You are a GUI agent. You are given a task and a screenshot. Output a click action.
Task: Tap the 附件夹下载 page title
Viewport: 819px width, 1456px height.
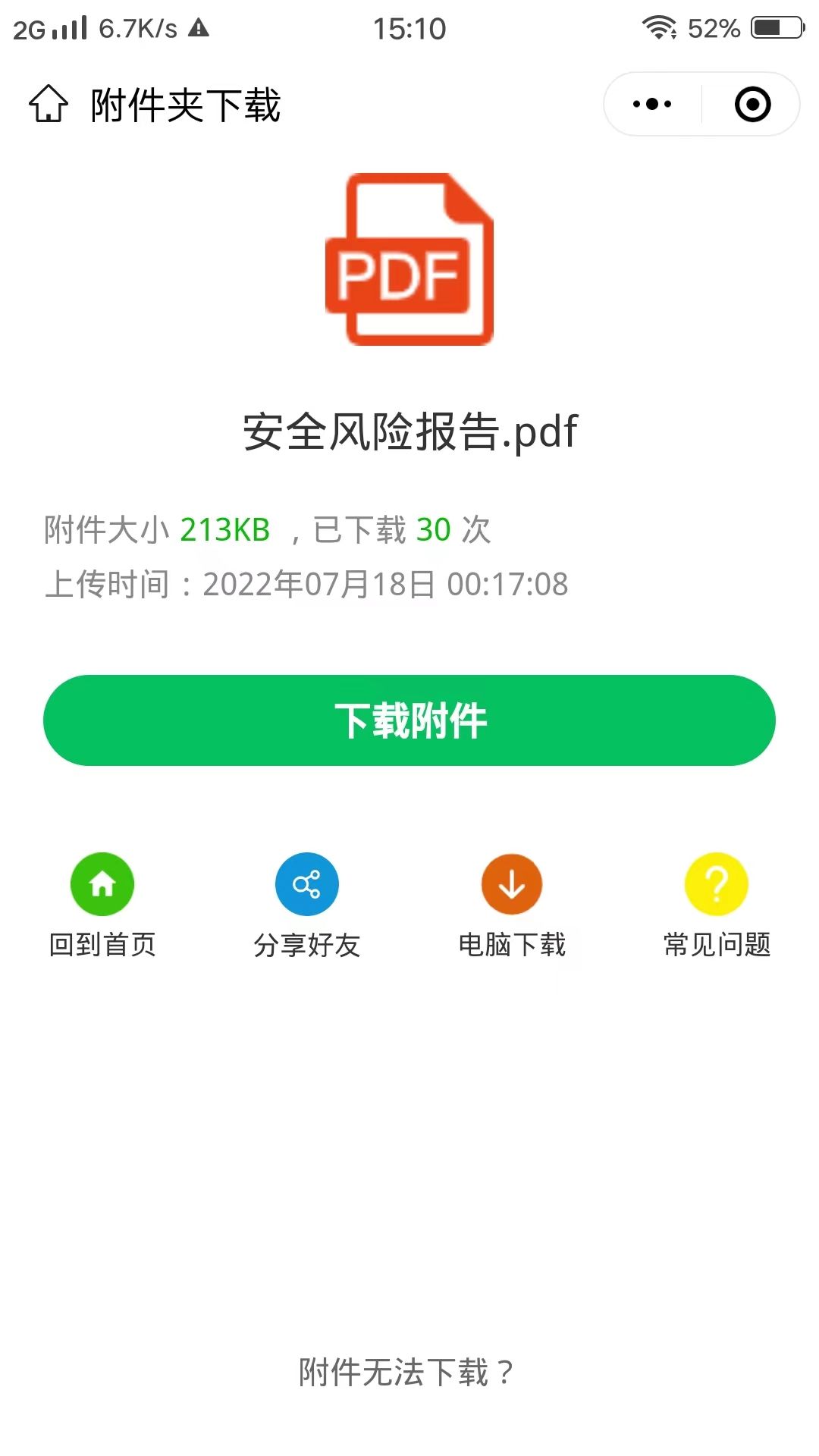[184, 105]
